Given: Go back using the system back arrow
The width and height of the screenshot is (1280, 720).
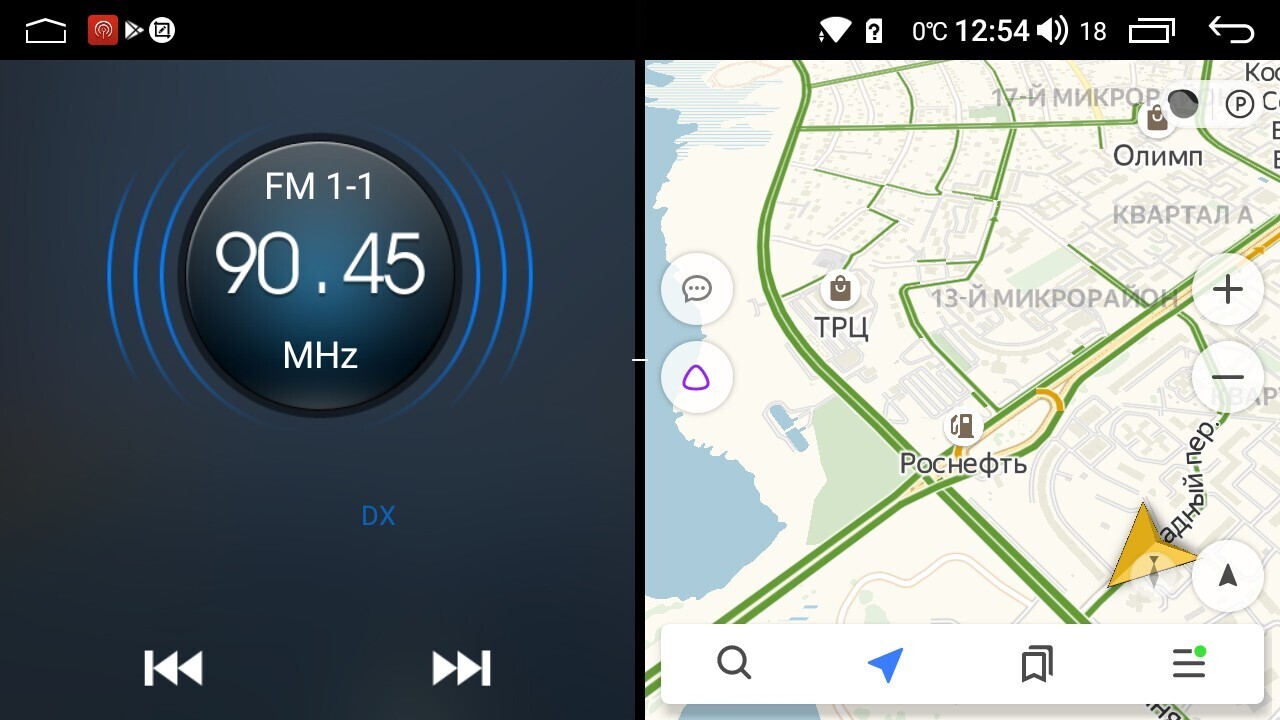Looking at the screenshot, I should tap(1231, 31).
